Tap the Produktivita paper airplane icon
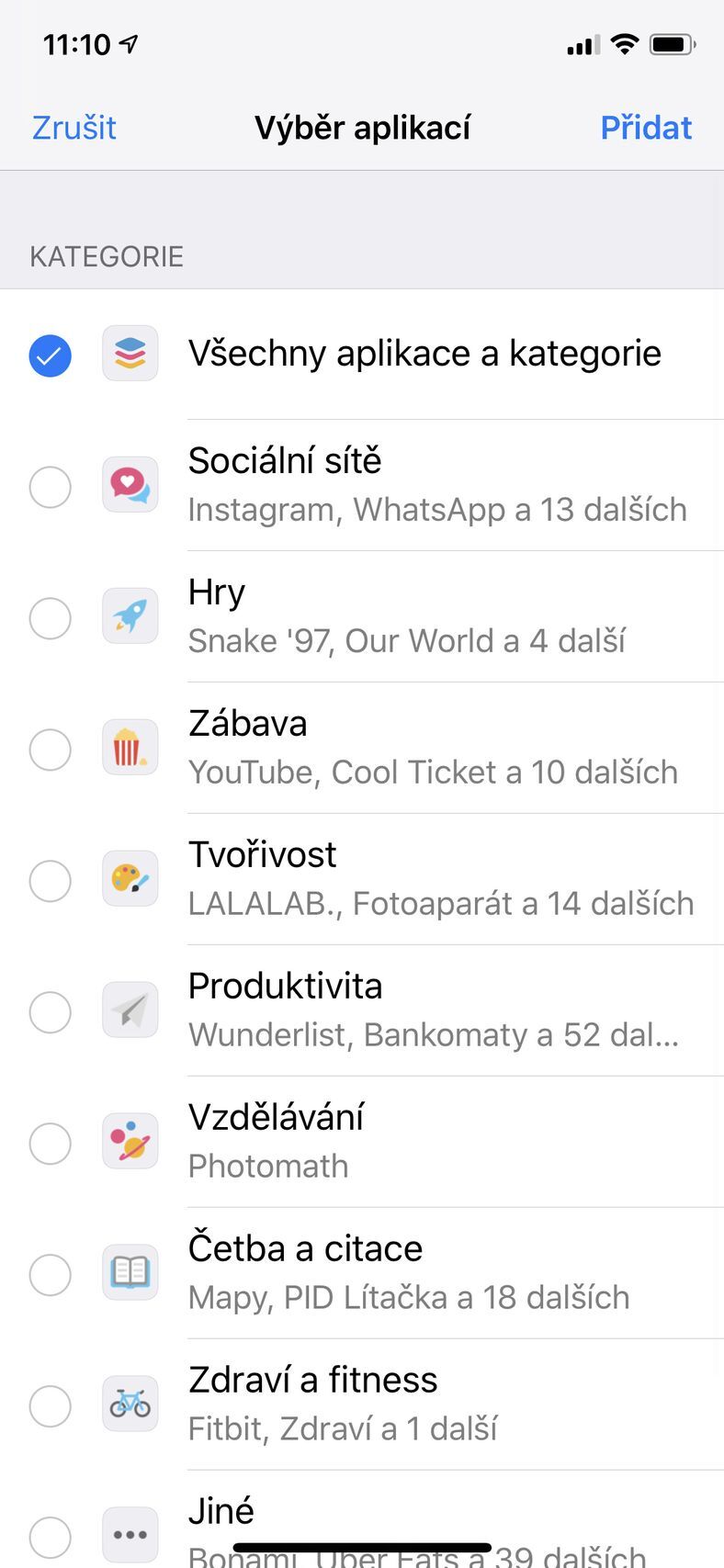 click(130, 1010)
